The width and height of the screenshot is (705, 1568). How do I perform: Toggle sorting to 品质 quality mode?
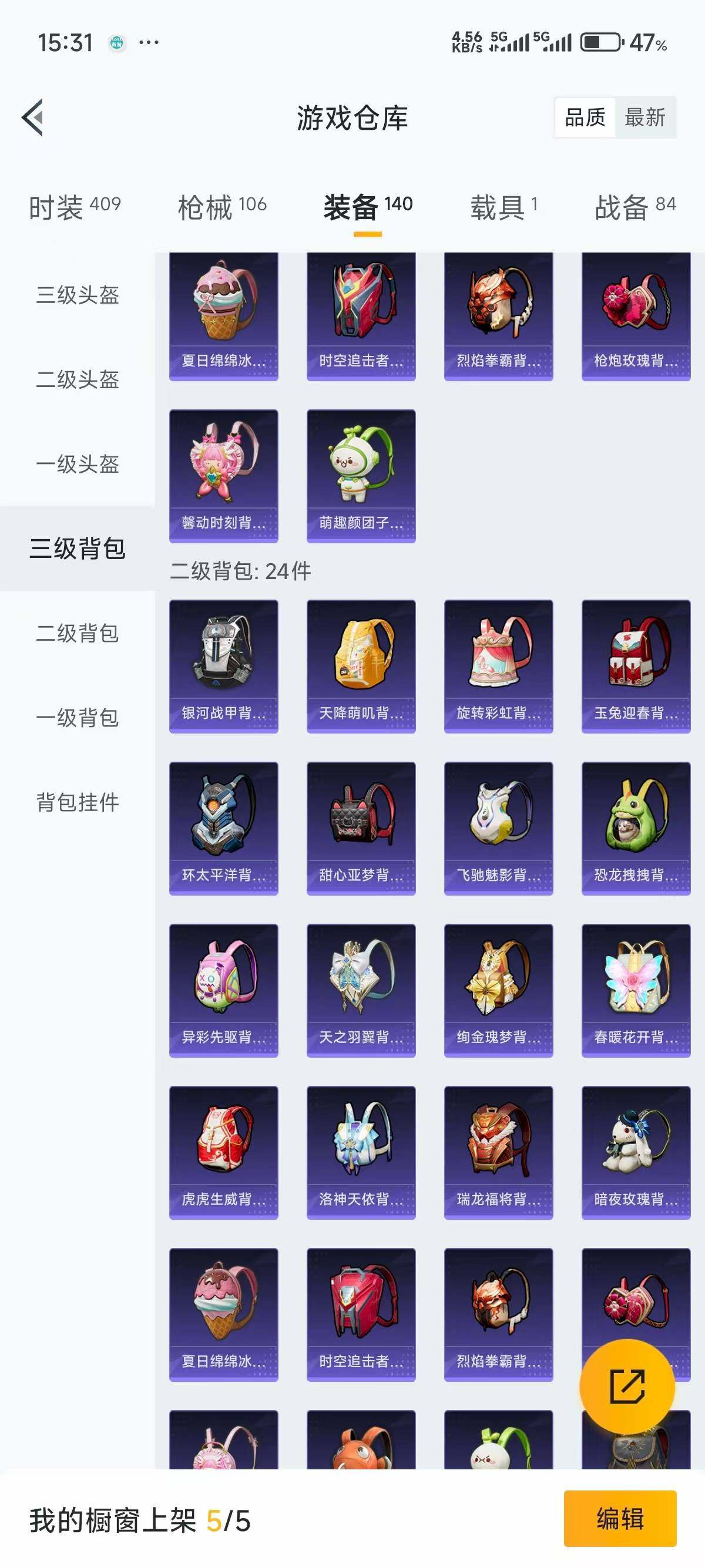tap(586, 117)
